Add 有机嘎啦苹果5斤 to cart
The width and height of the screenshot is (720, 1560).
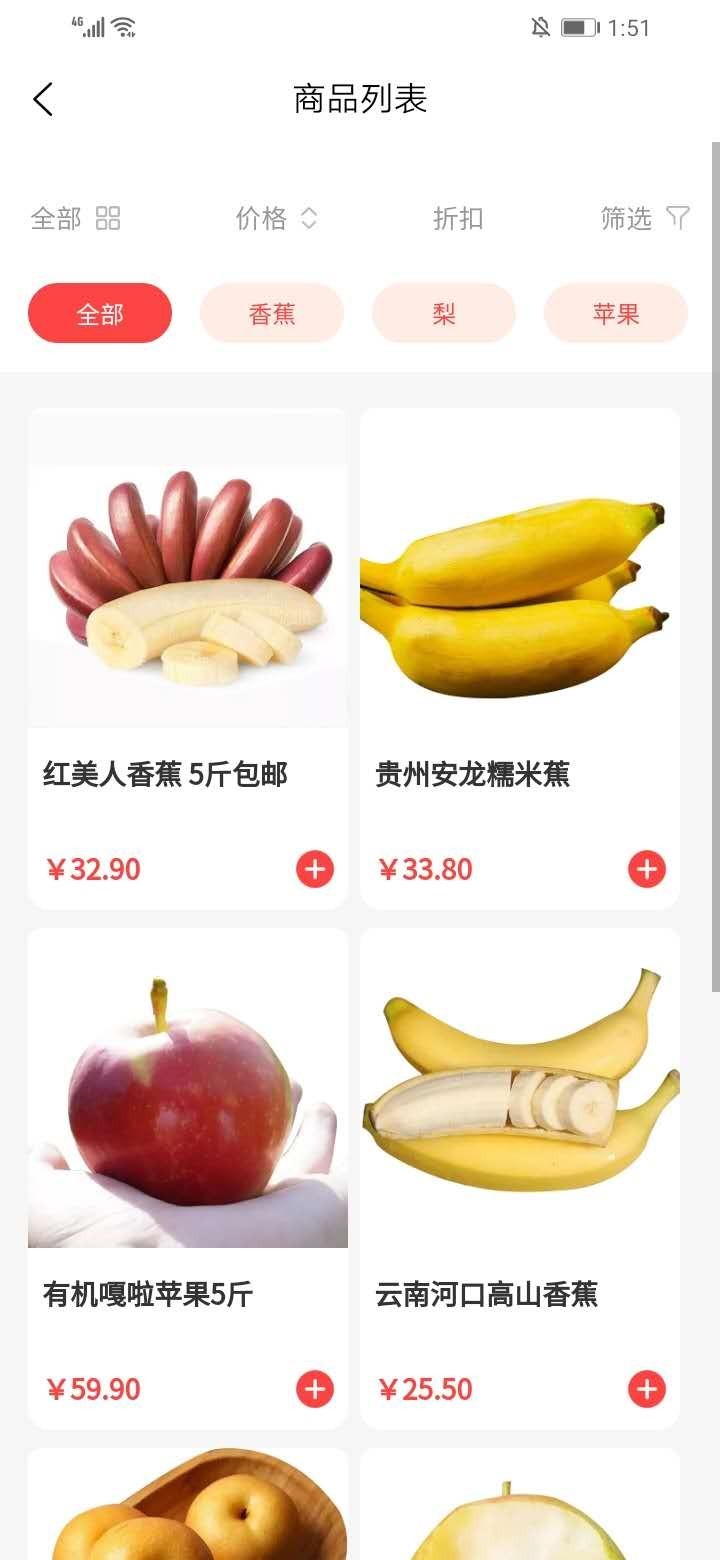tap(314, 1388)
